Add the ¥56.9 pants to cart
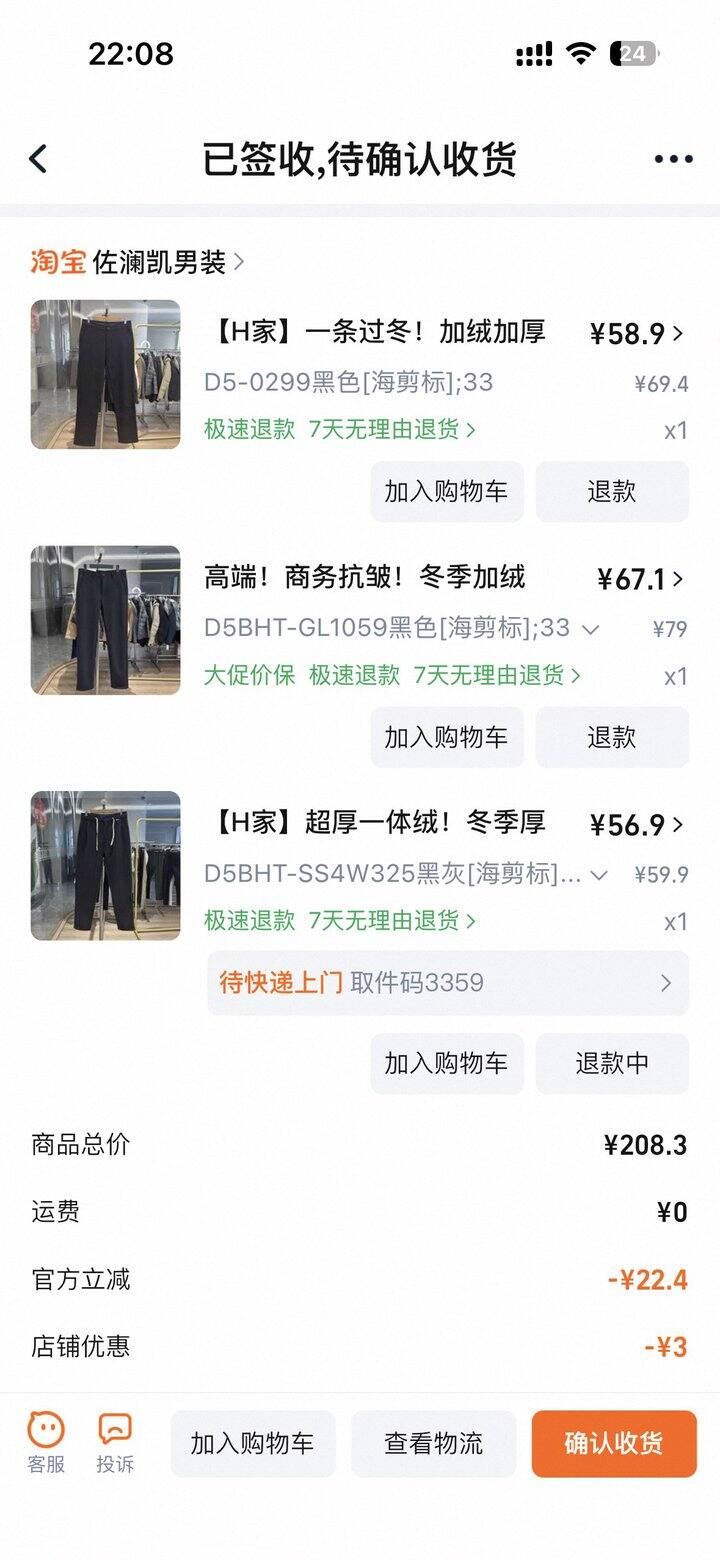Screen dimensions: 720x1560 446,1063
